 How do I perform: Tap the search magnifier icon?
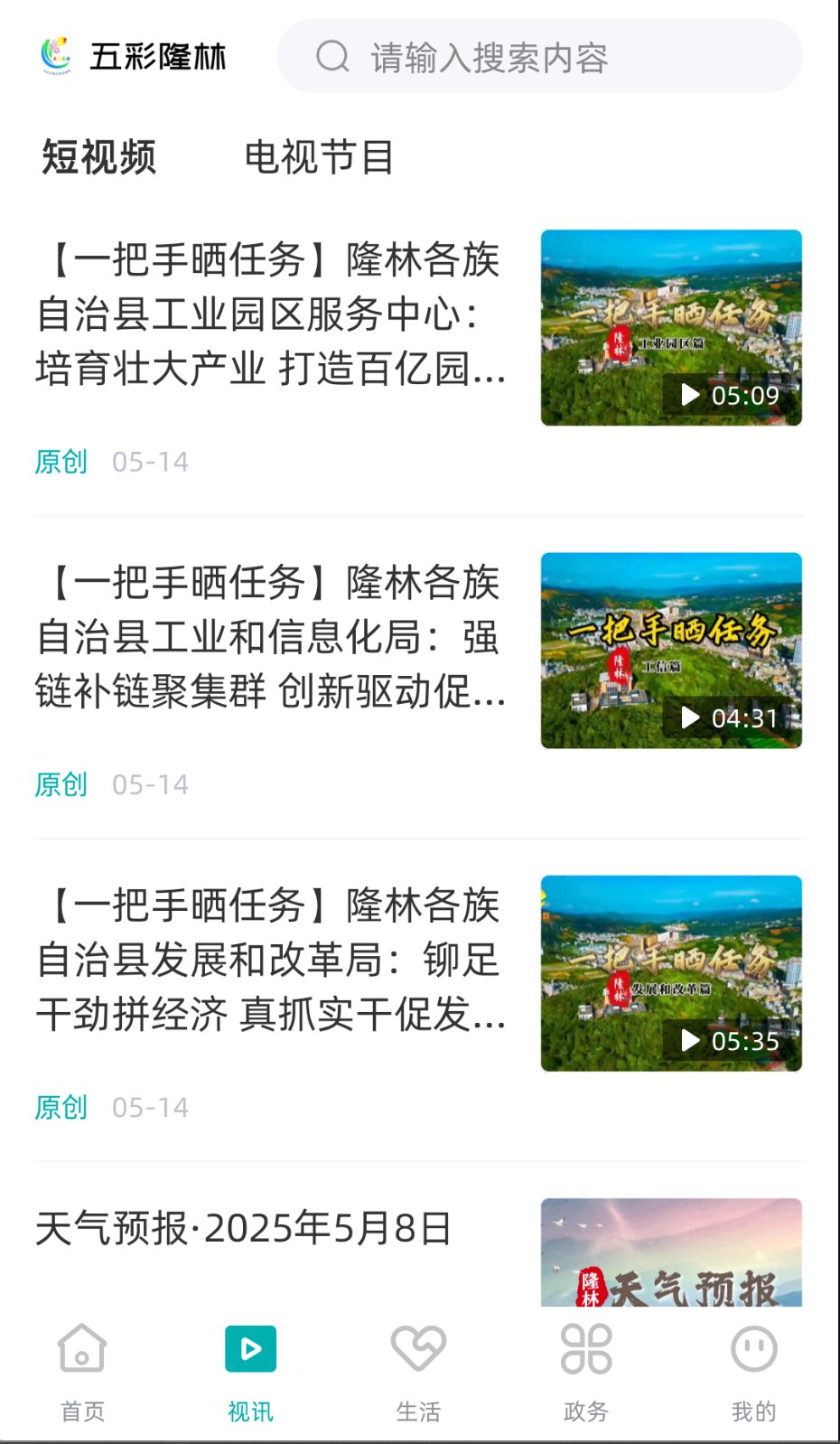332,56
